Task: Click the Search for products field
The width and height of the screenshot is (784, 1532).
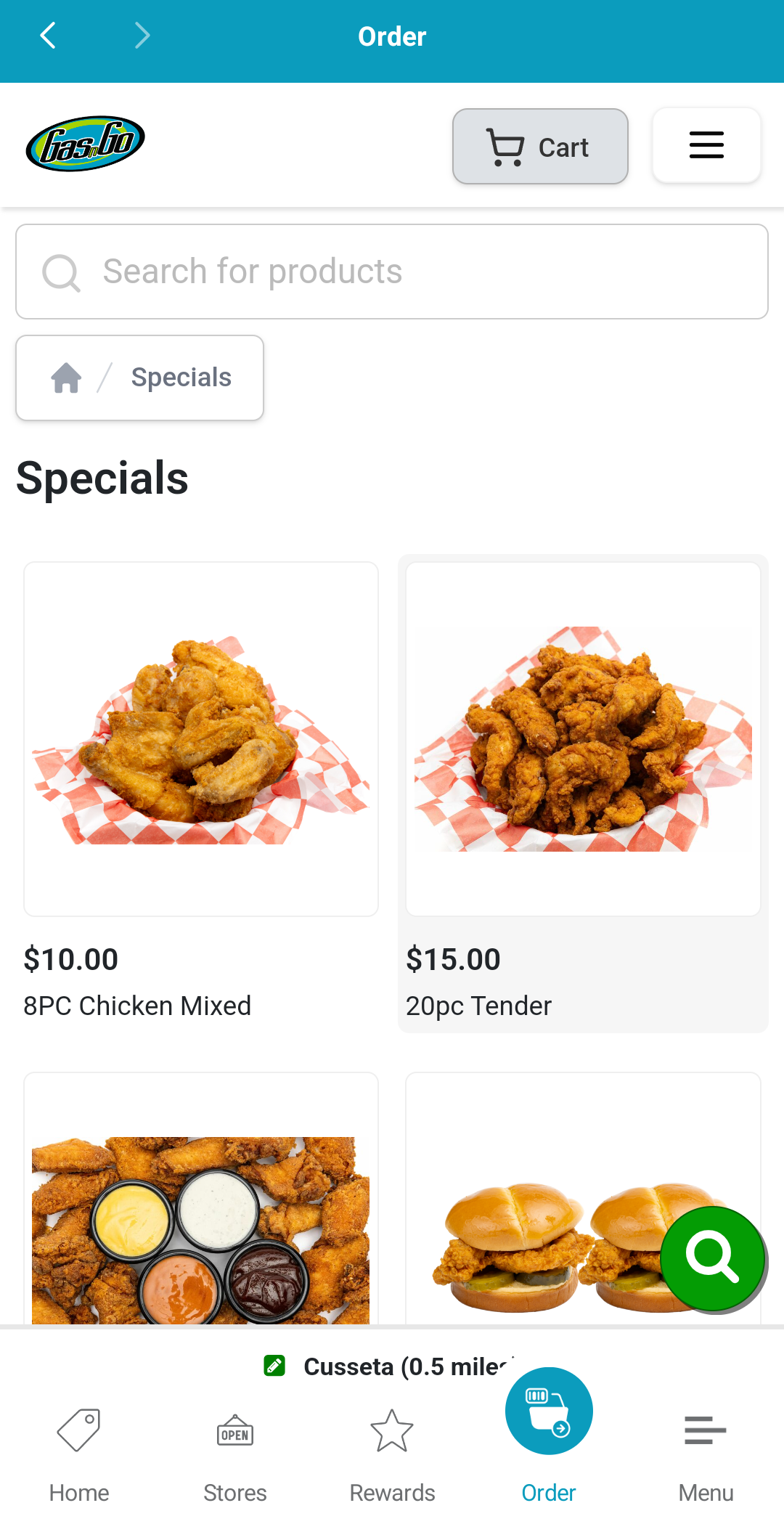Action: (x=392, y=272)
